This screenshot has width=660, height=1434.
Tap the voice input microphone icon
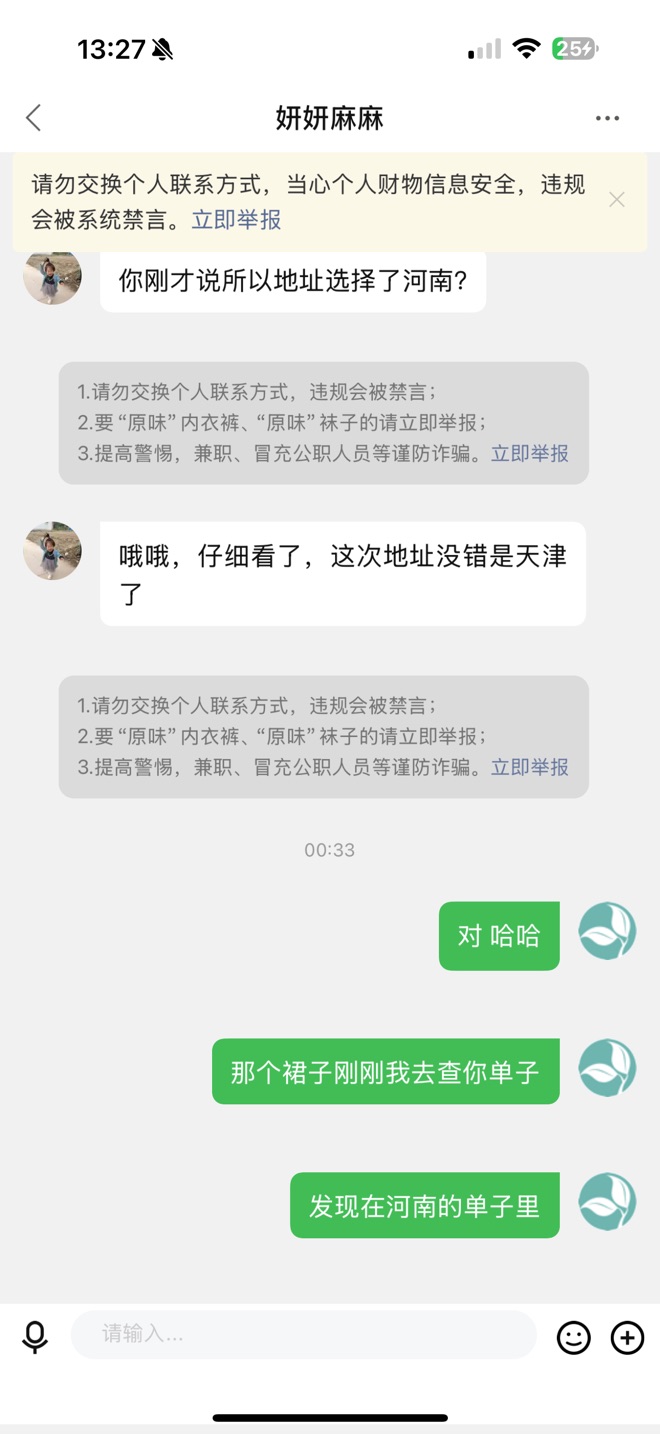point(35,1337)
